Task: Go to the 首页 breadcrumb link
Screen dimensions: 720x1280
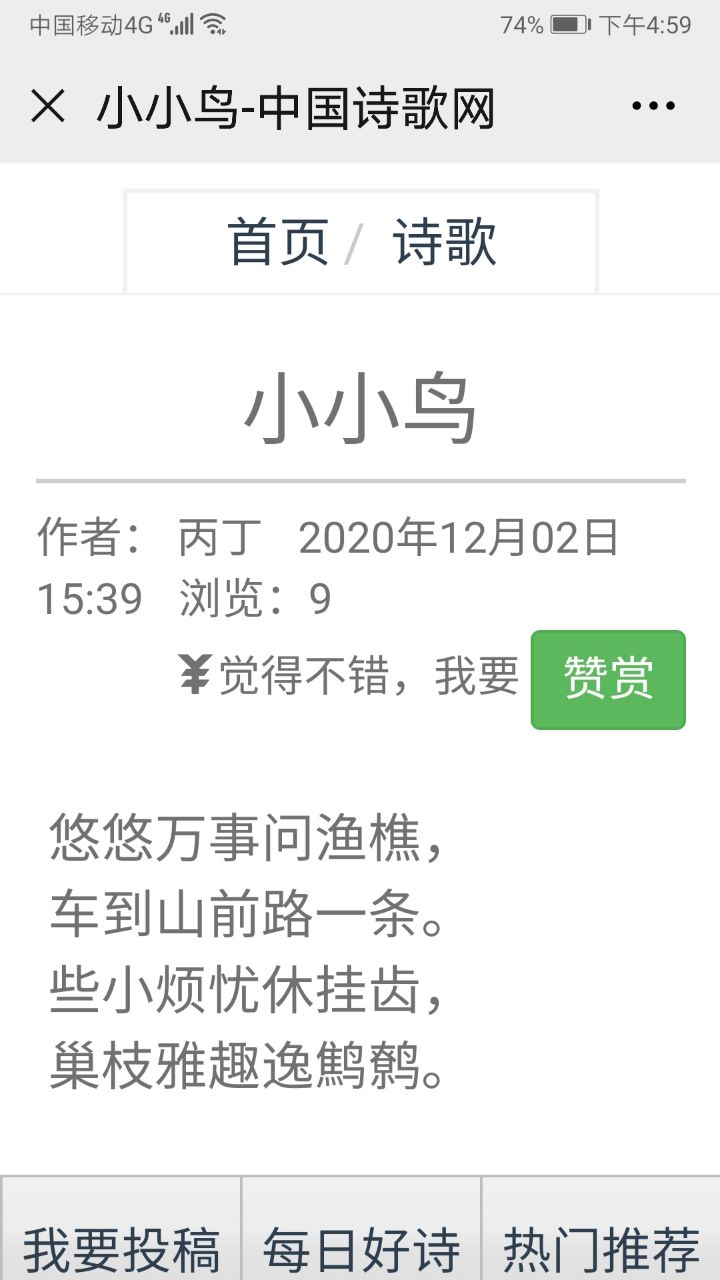Action: [278, 243]
